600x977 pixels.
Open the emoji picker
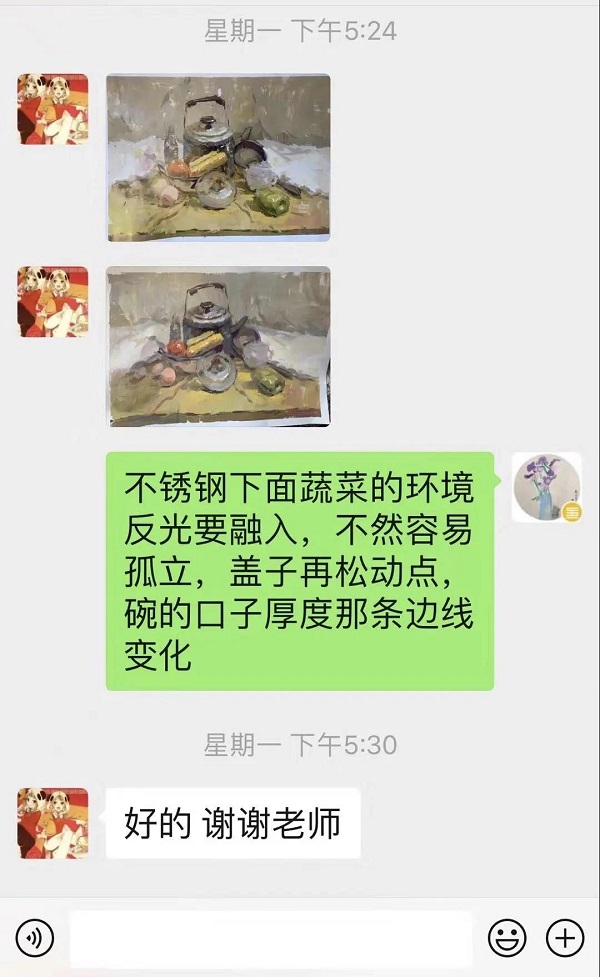(x=507, y=938)
